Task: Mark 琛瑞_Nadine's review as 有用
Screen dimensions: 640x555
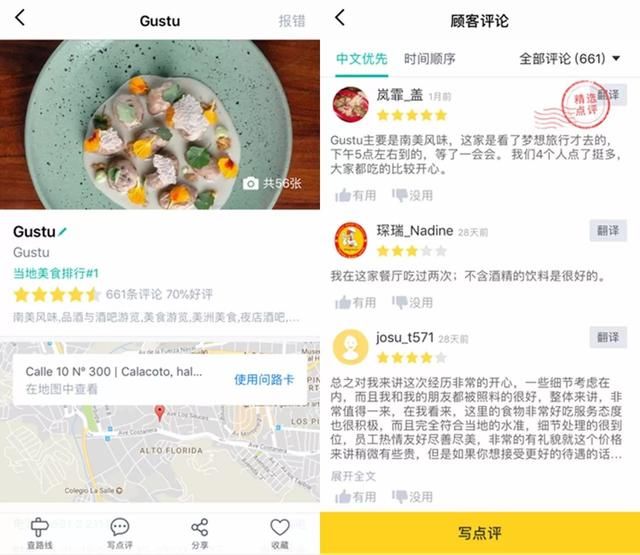Action: (356, 302)
